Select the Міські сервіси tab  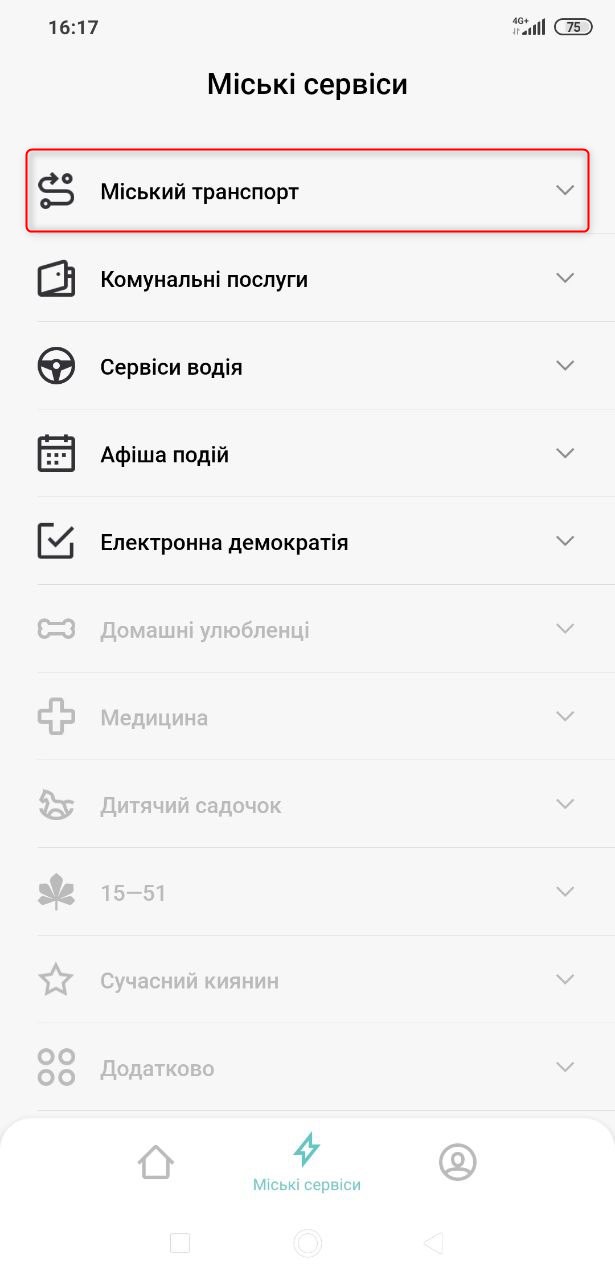(307, 1164)
